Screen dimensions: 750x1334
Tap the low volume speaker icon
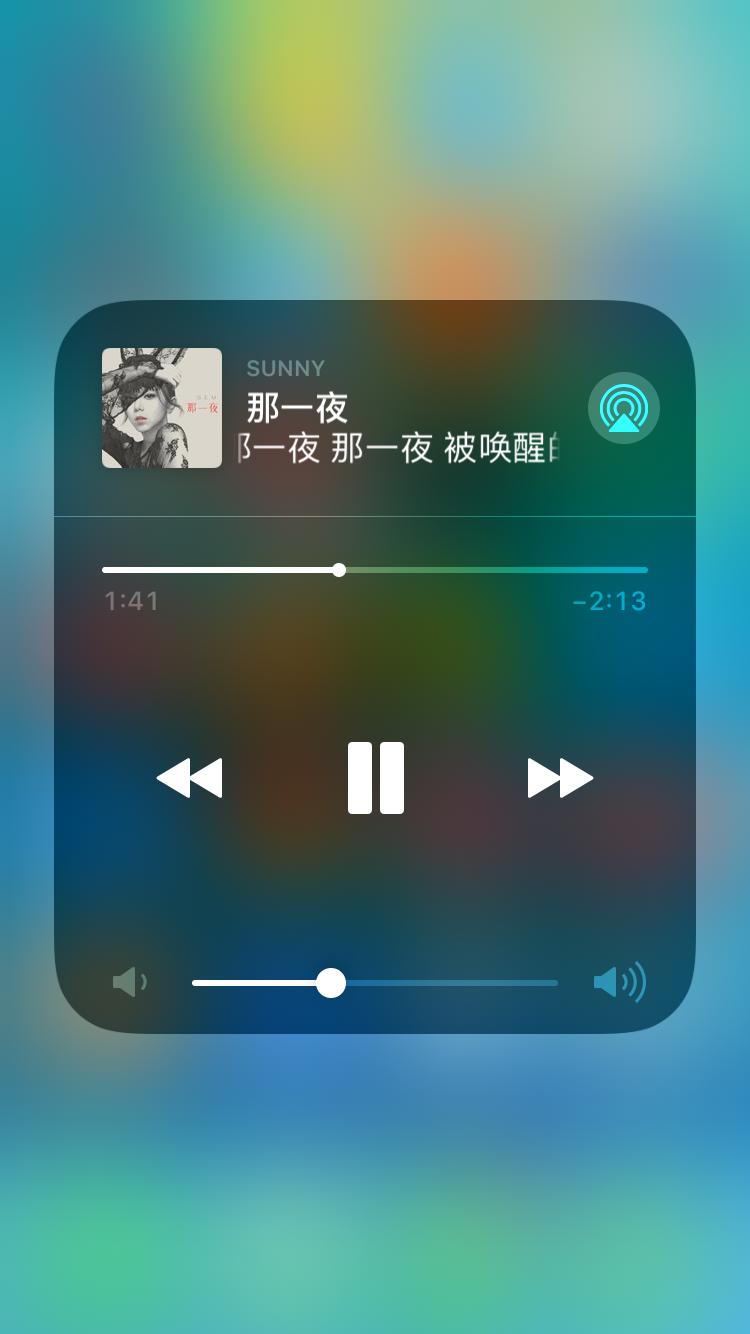pos(129,982)
